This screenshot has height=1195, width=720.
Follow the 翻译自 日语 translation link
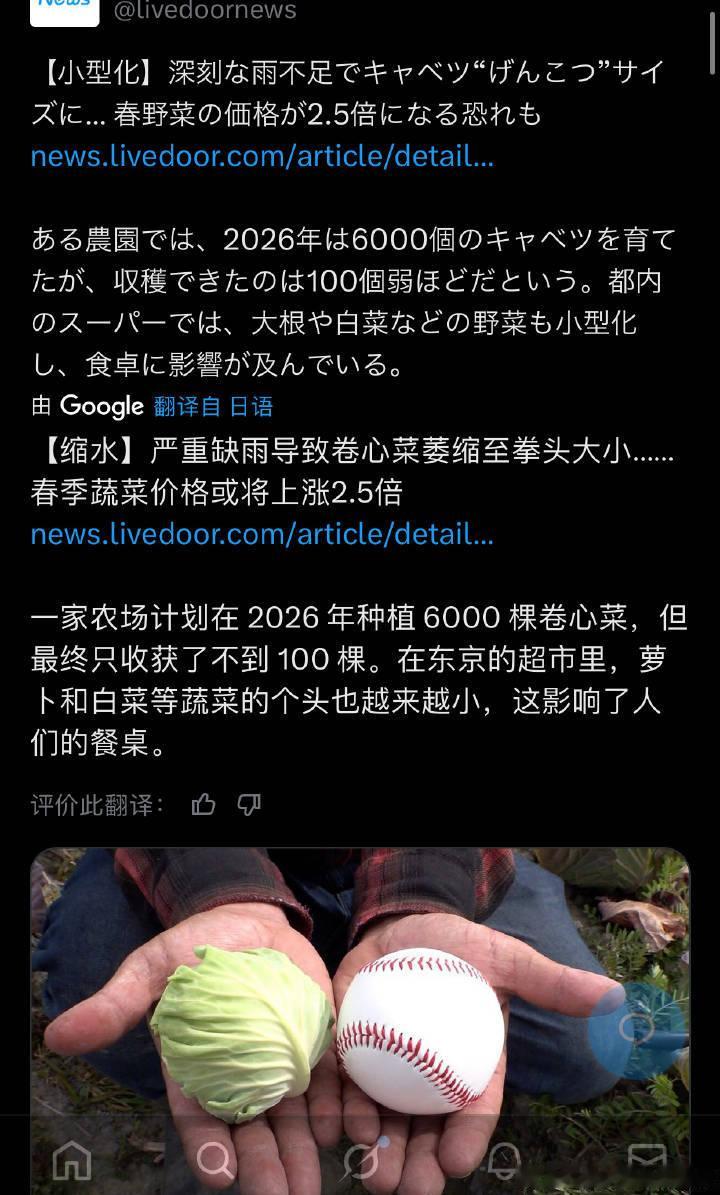[210, 407]
